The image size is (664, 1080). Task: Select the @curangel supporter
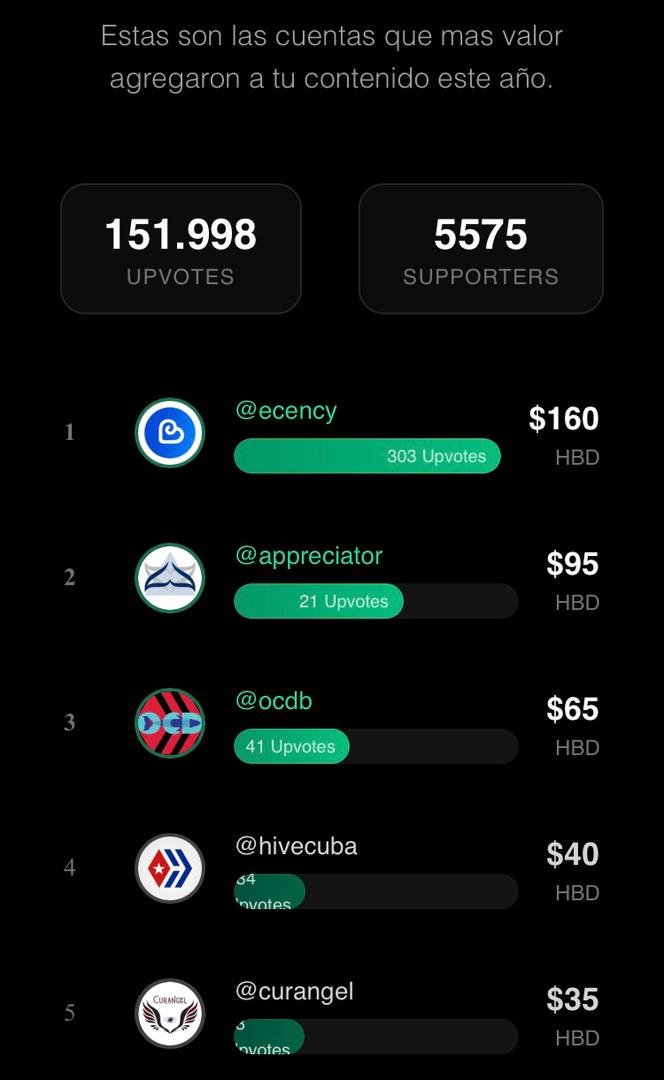tap(294, 991)
